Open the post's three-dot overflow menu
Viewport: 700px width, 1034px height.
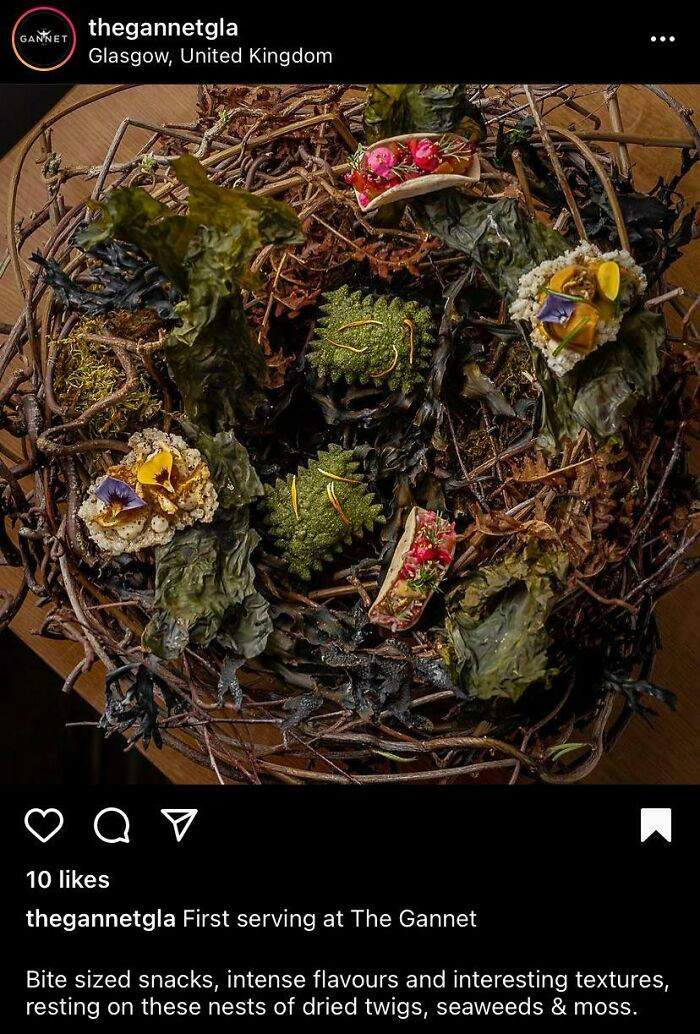(662, 39)
